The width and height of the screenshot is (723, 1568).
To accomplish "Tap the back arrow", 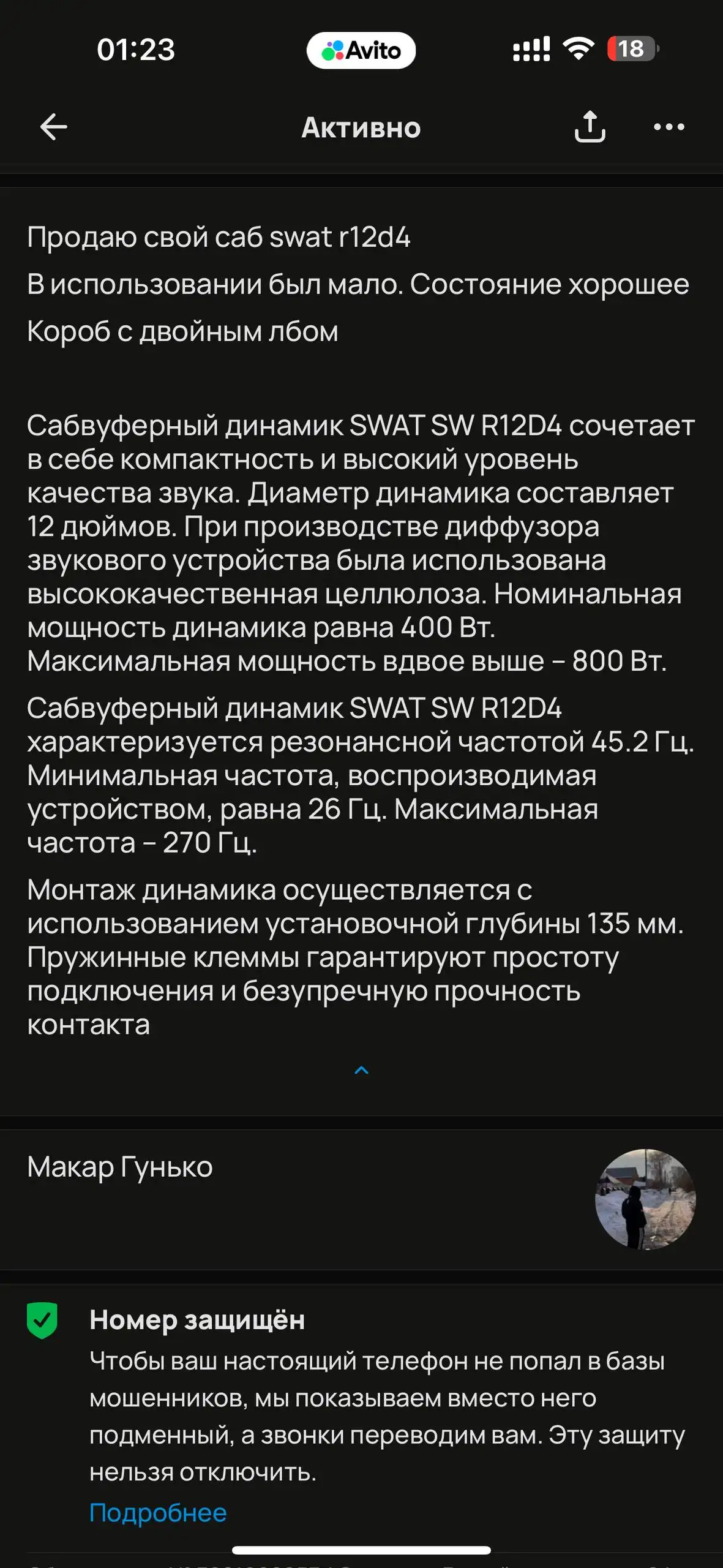I will point(53,127).
